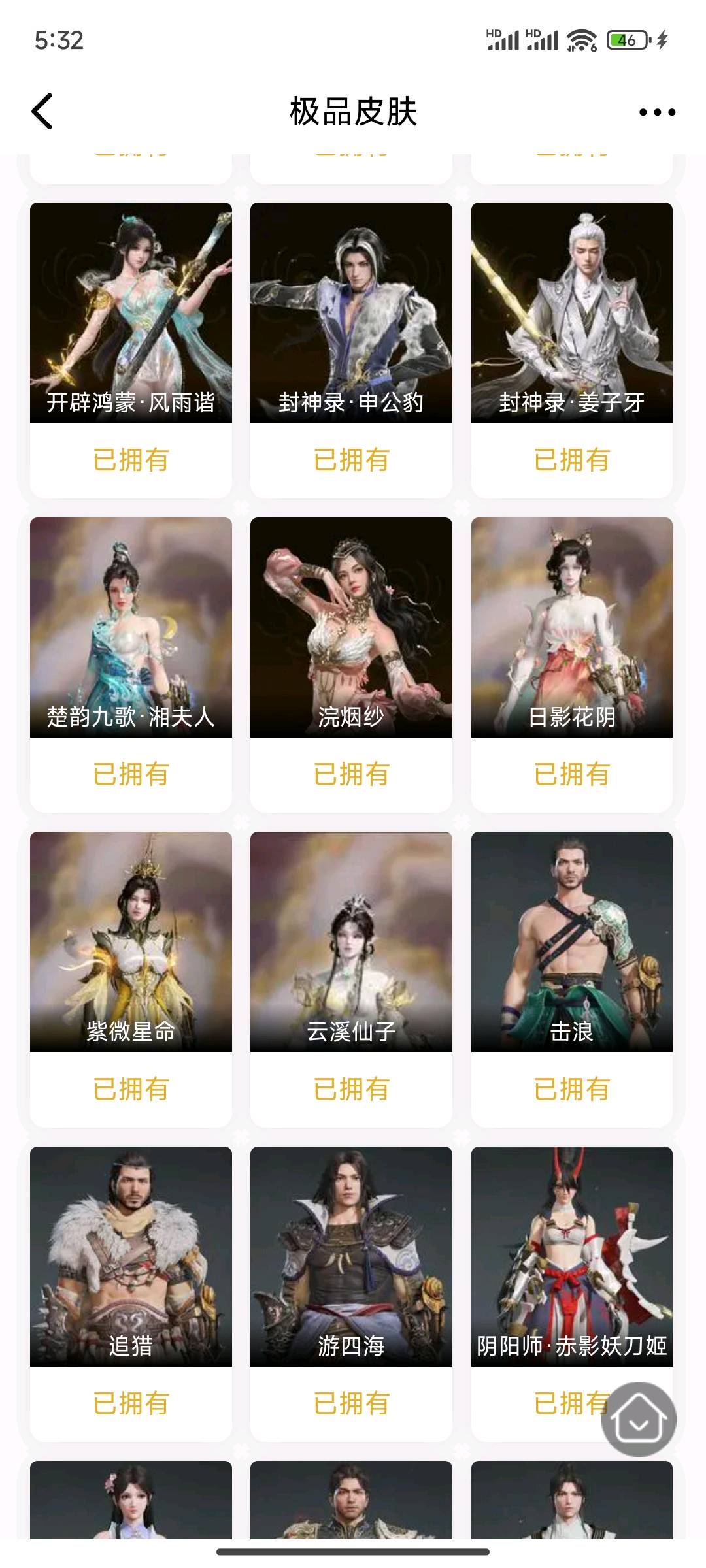This screenshot has width=706, height=1568.
Task: Open the 开辟鸿蒙·风雨谐 skin card
Action: click(x=131, y=314)
